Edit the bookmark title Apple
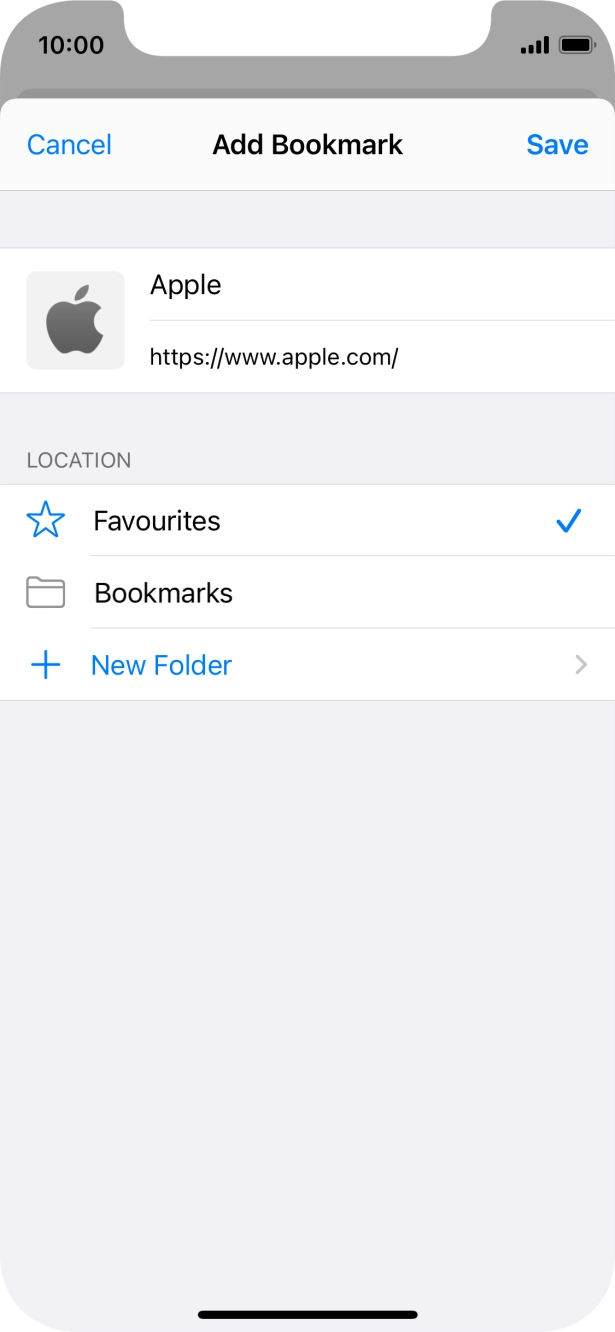The image size is (615, 1332). tap(381, 285)
